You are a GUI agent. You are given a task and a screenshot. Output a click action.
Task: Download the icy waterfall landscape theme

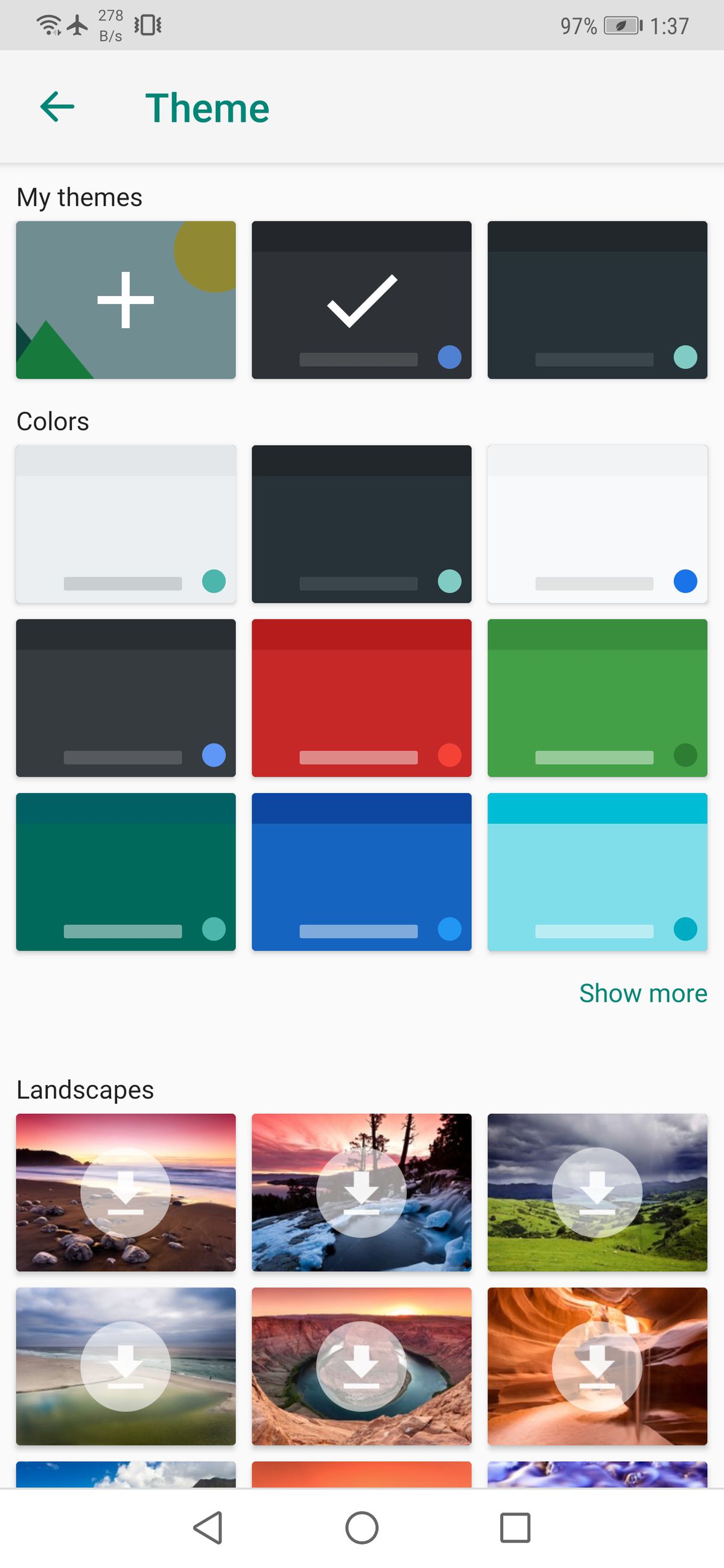(x=361, y=1192)
